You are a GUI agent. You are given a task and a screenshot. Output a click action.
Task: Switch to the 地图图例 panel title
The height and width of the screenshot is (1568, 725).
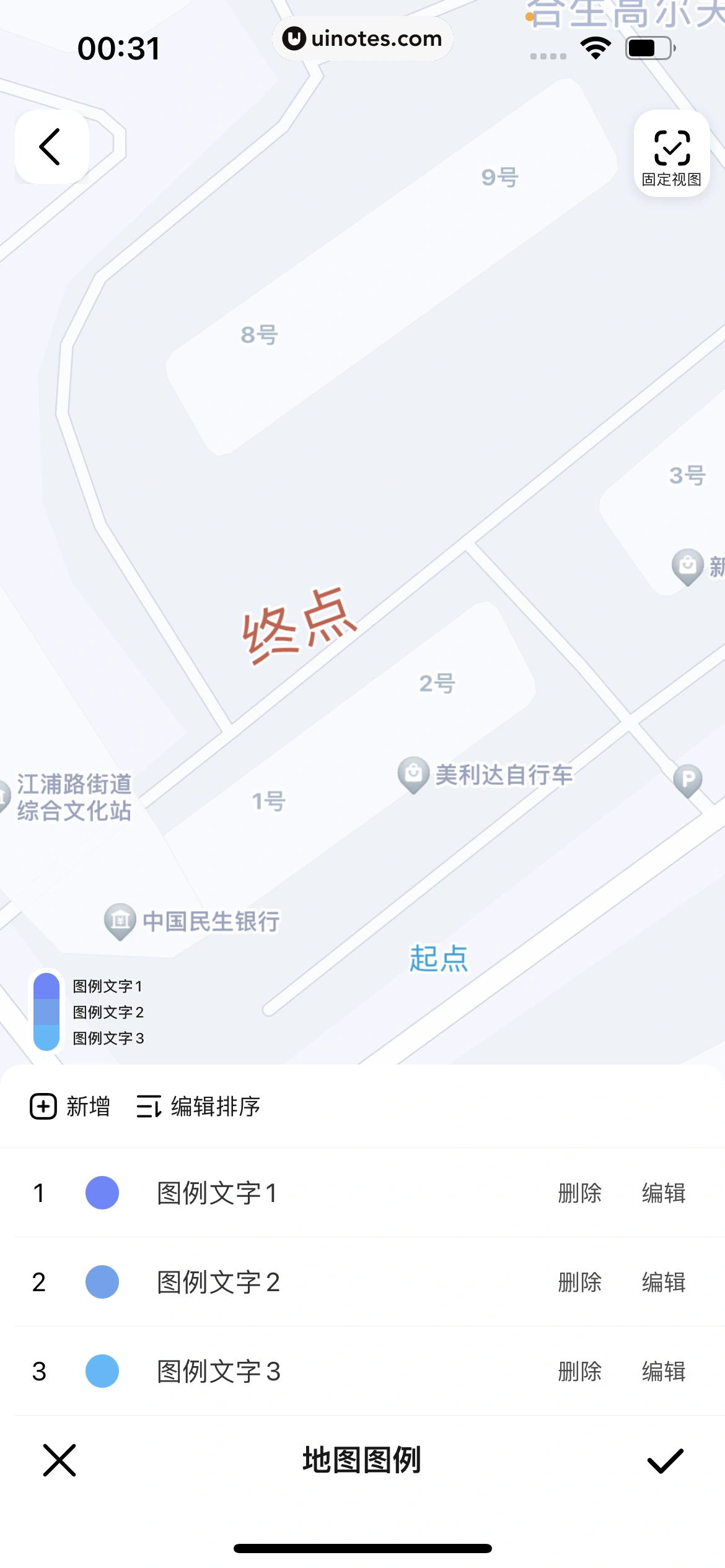pos(362,1461)
